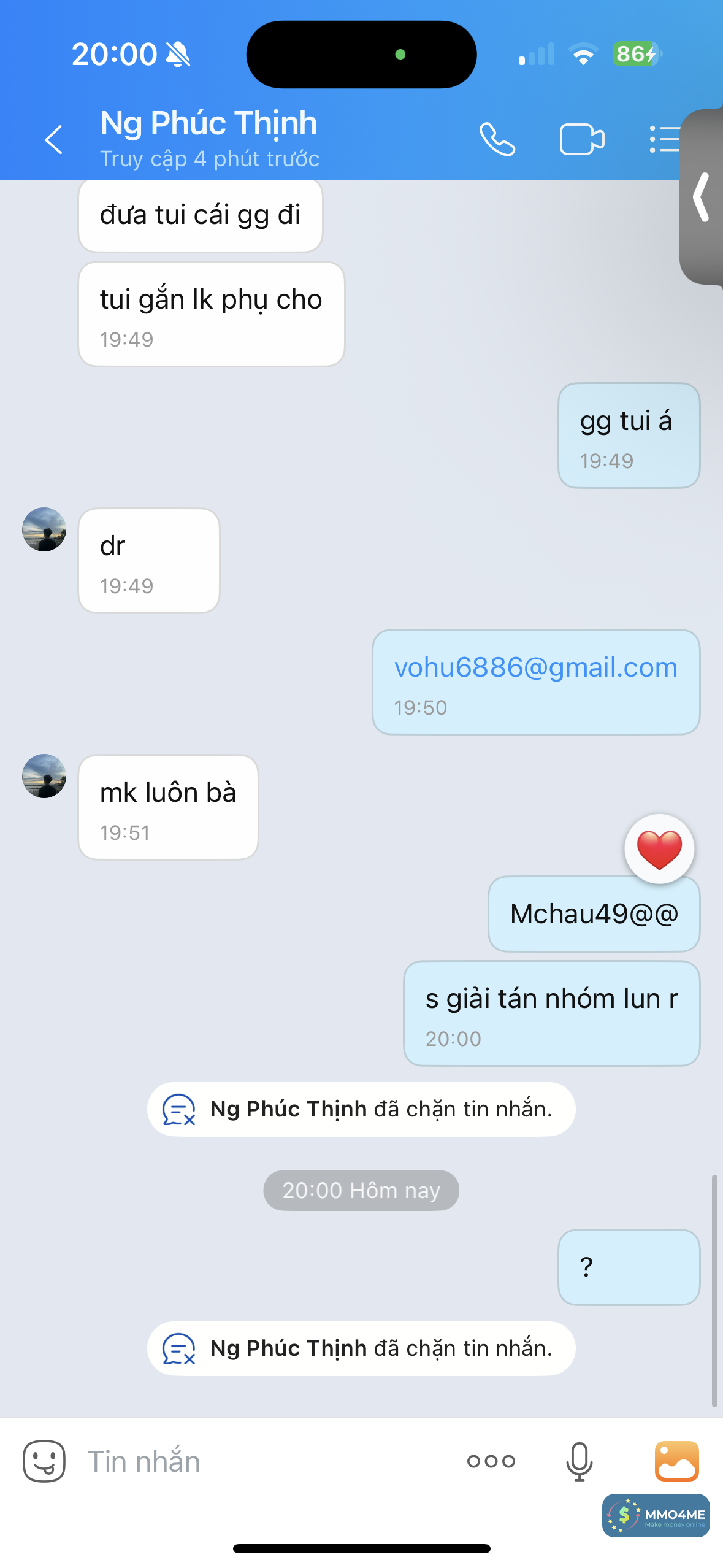Open the sticker and emoji picker
The height and width of the screenshot is (1568, 723).
click(44, 1461)
